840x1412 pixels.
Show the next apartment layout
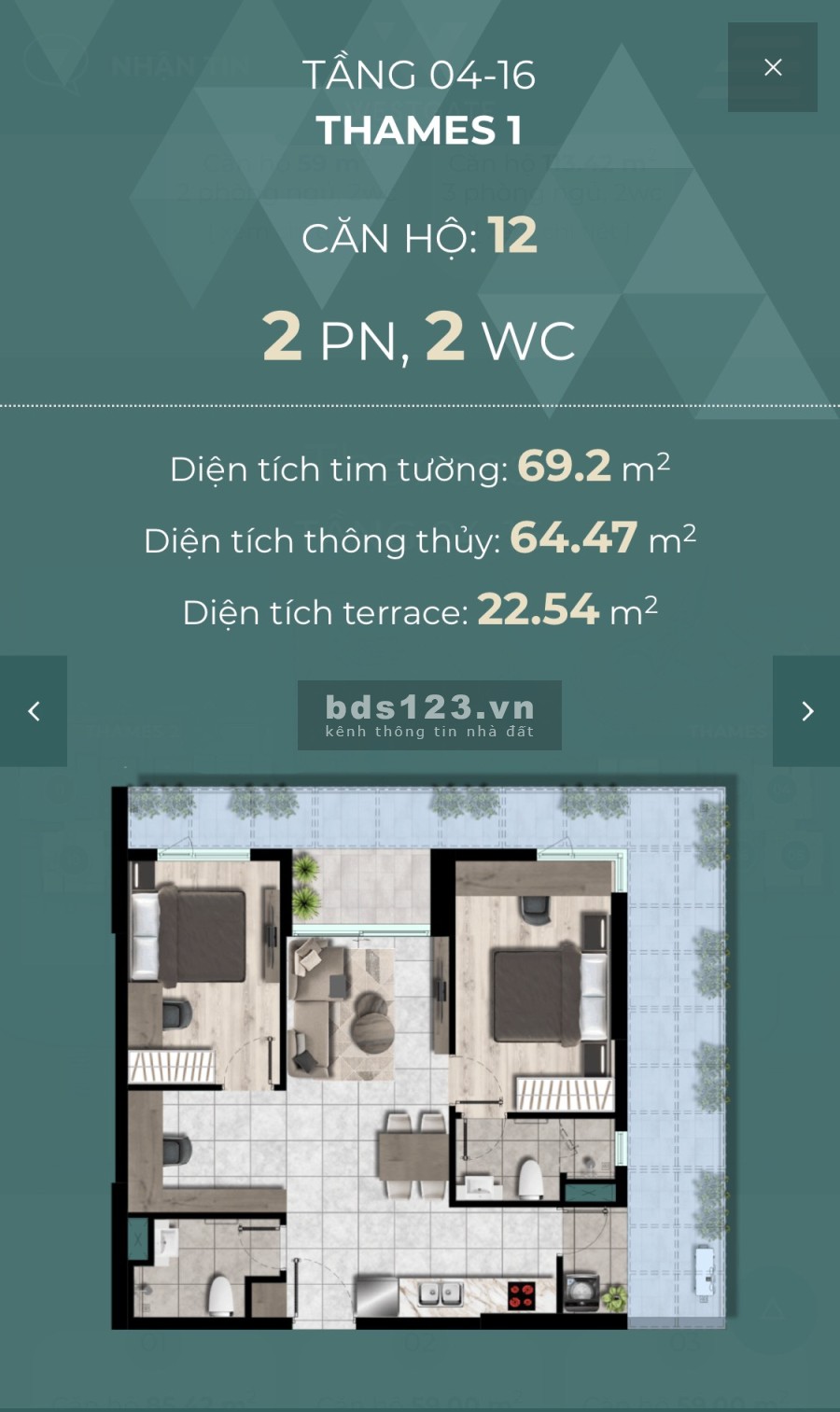tap(806, 711)
